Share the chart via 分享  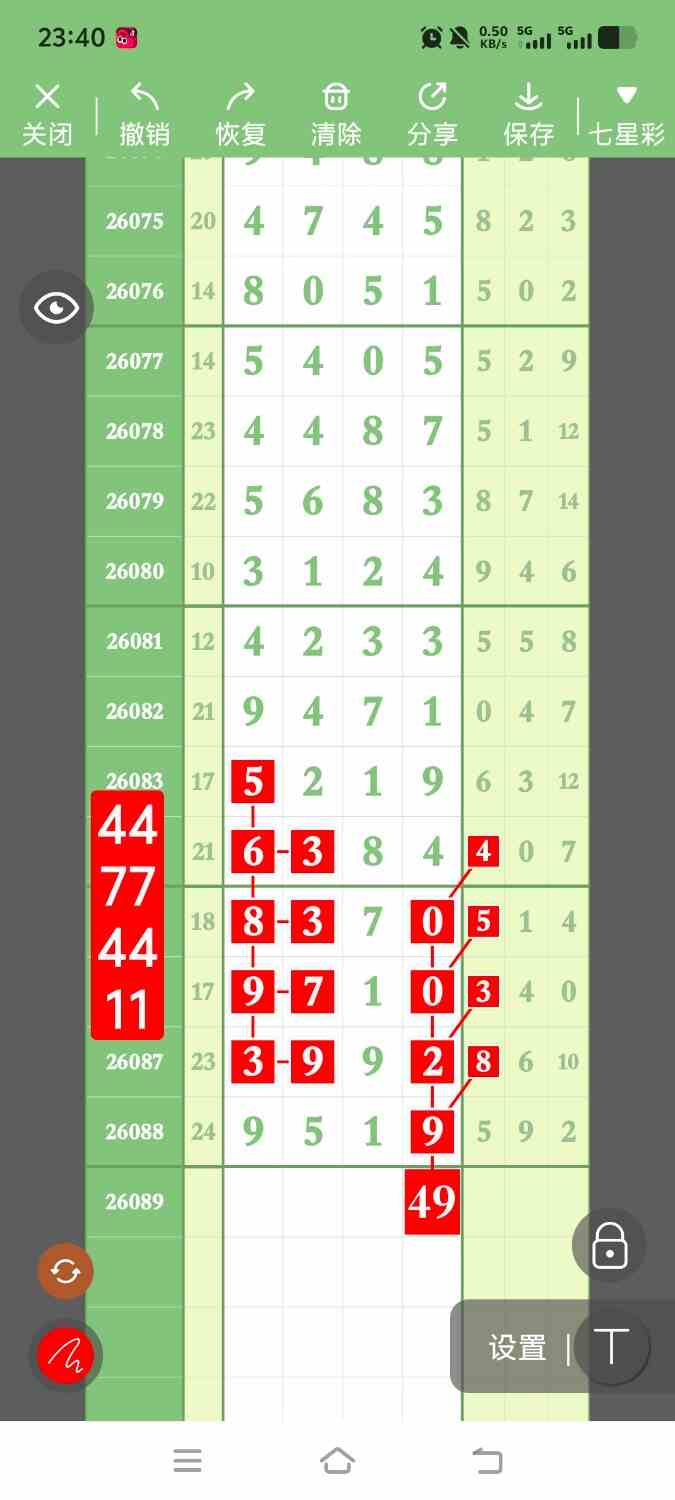click(432, 115)
